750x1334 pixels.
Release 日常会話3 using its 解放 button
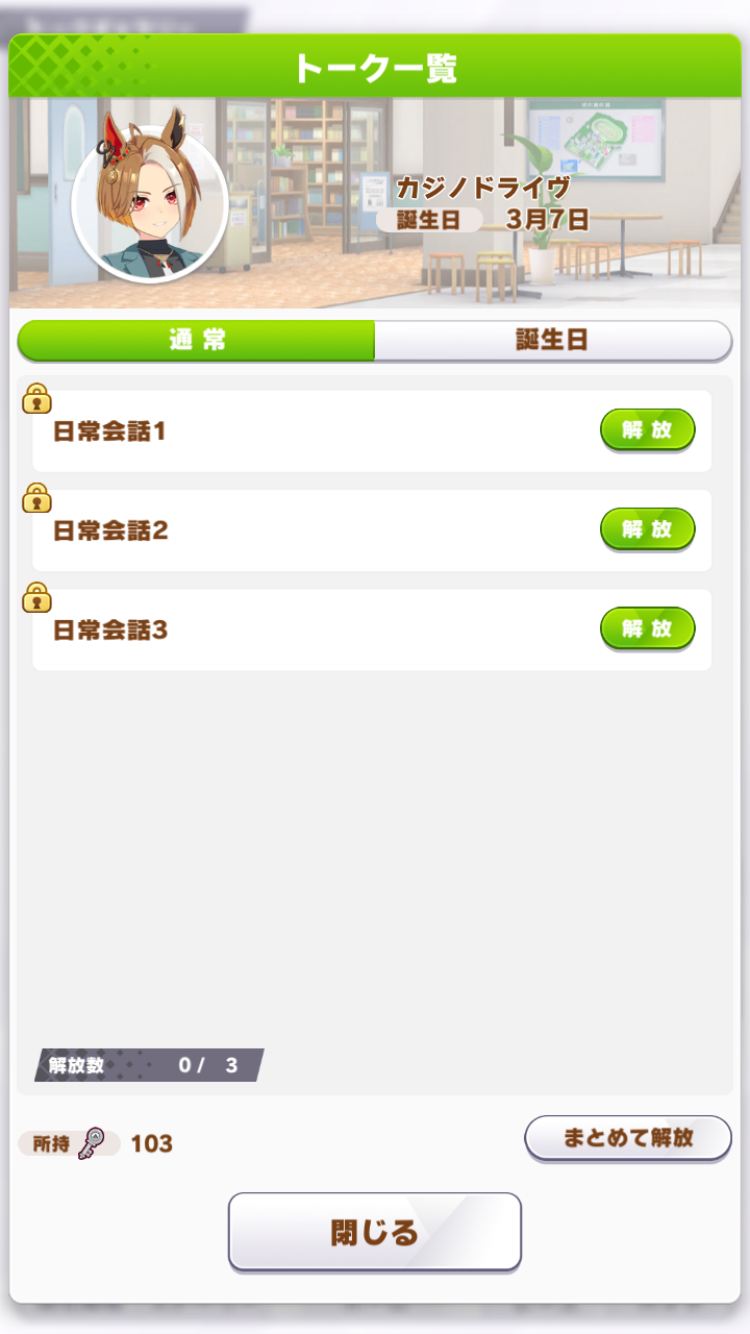pos(647,628)
